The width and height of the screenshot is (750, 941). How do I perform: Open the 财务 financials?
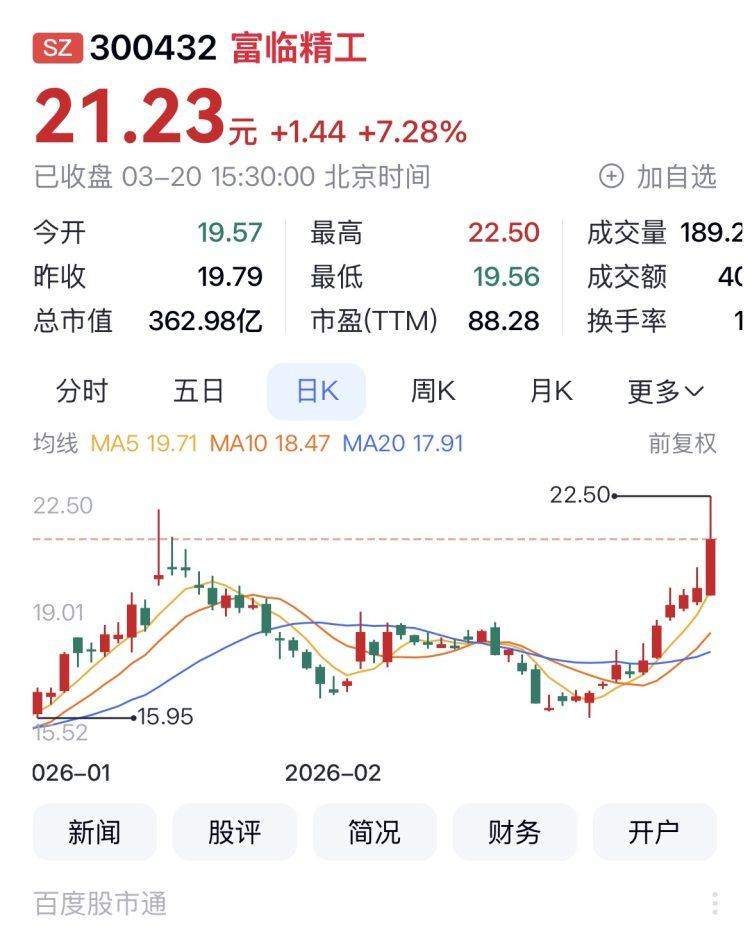click(x=515, y=832)
